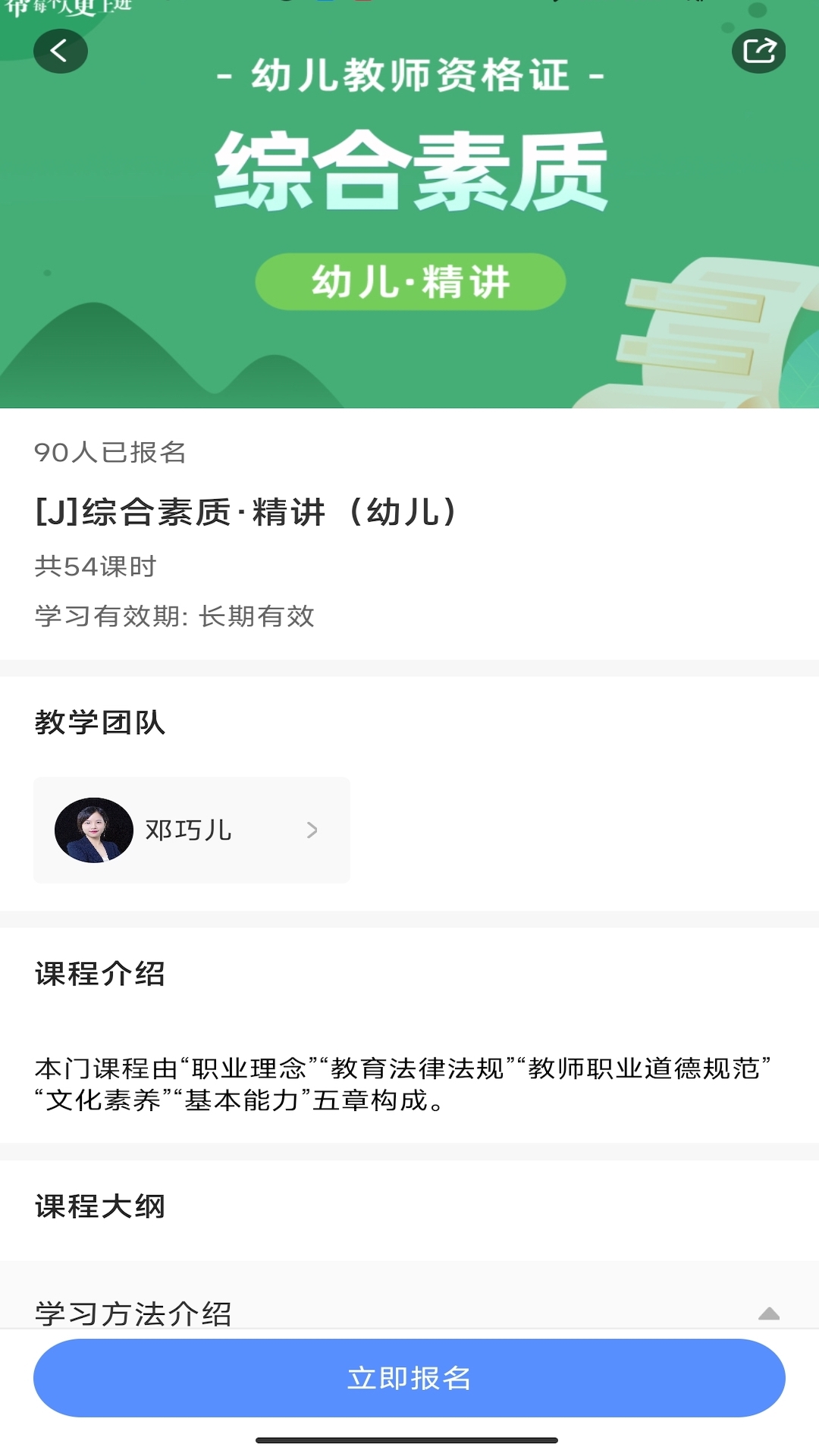
Task: Open the 邓巧儿 teacher card
Action: coord(191,830)
